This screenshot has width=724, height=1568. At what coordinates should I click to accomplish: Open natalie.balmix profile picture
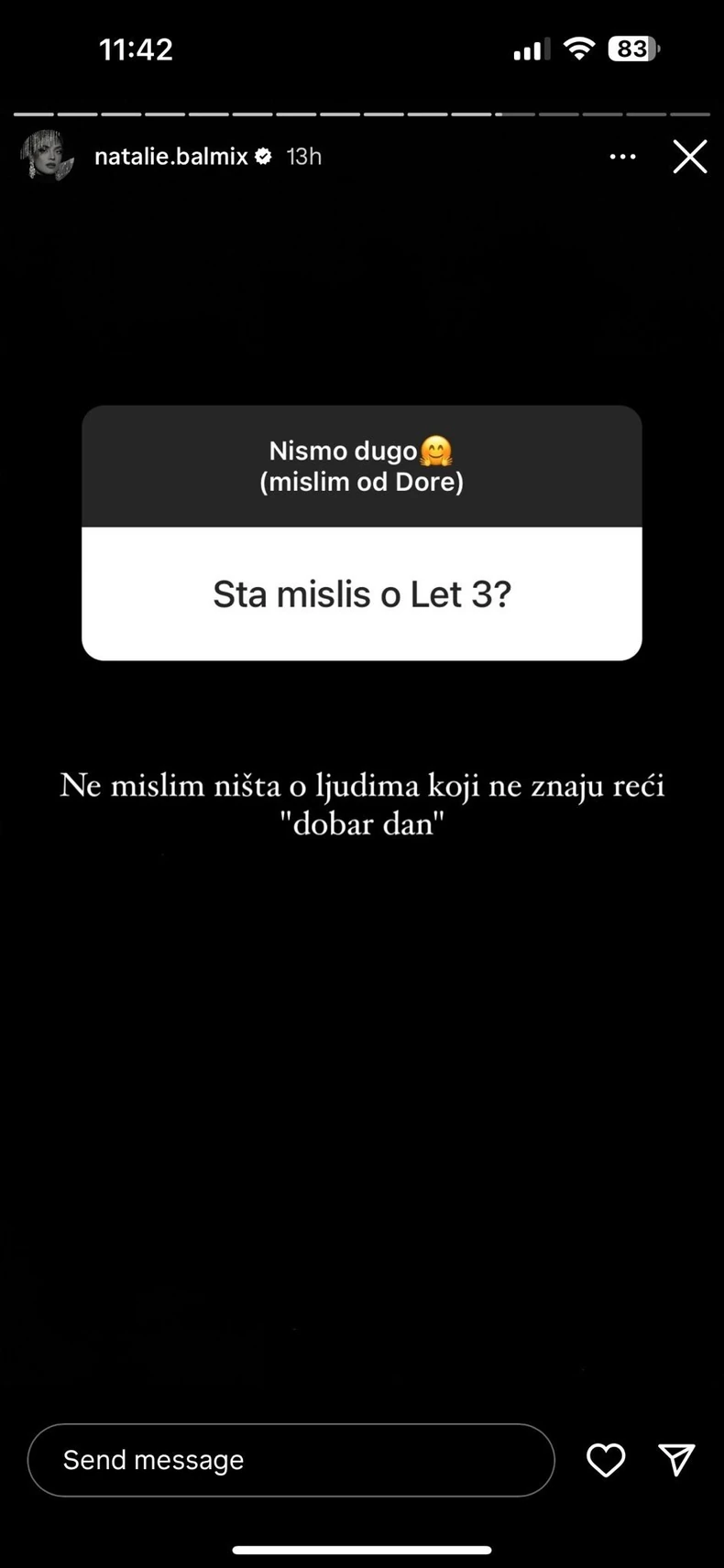point(47,157)
